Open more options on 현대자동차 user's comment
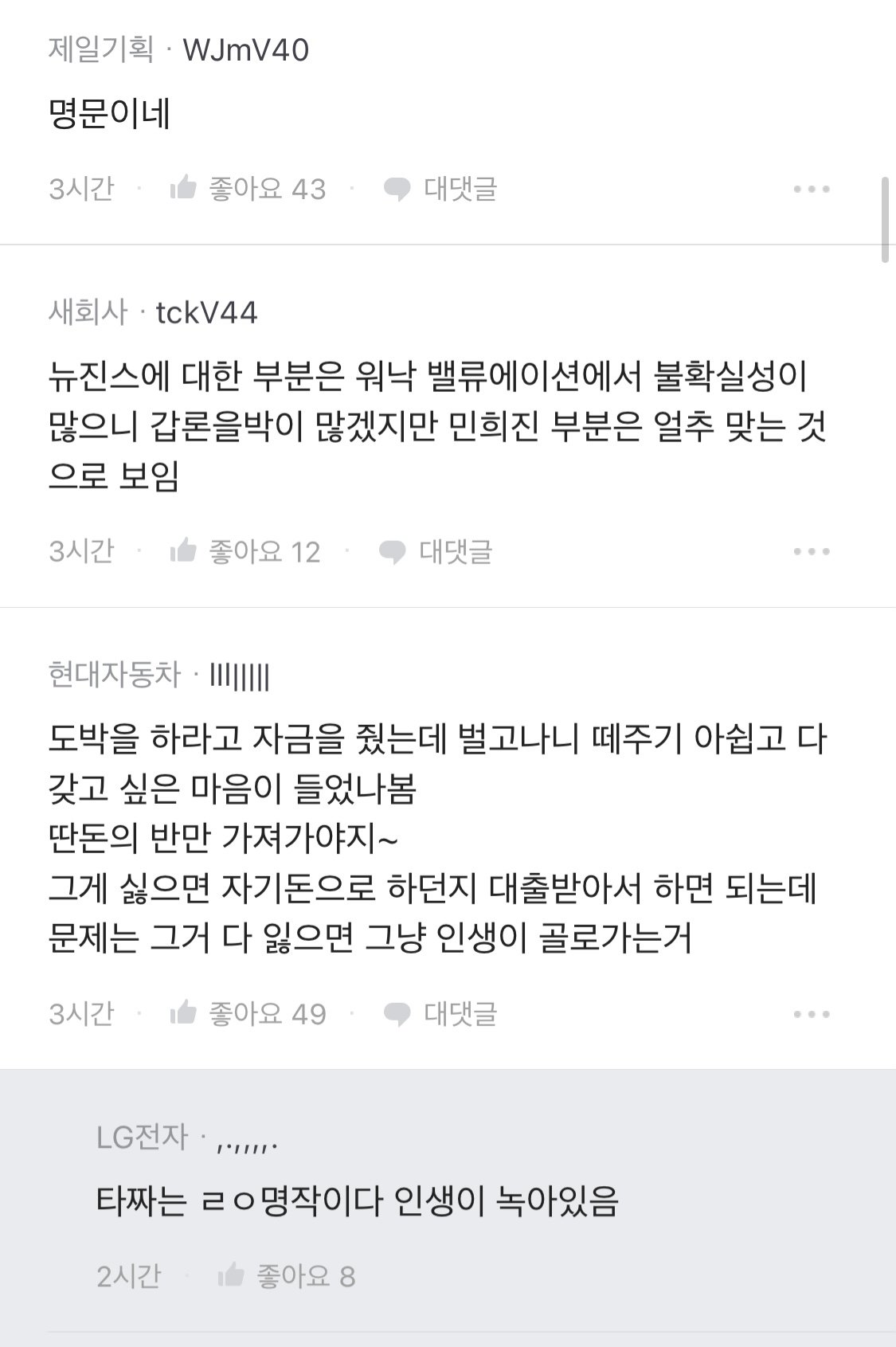This screenshot has width=896, height=1347. point(812,1014)
